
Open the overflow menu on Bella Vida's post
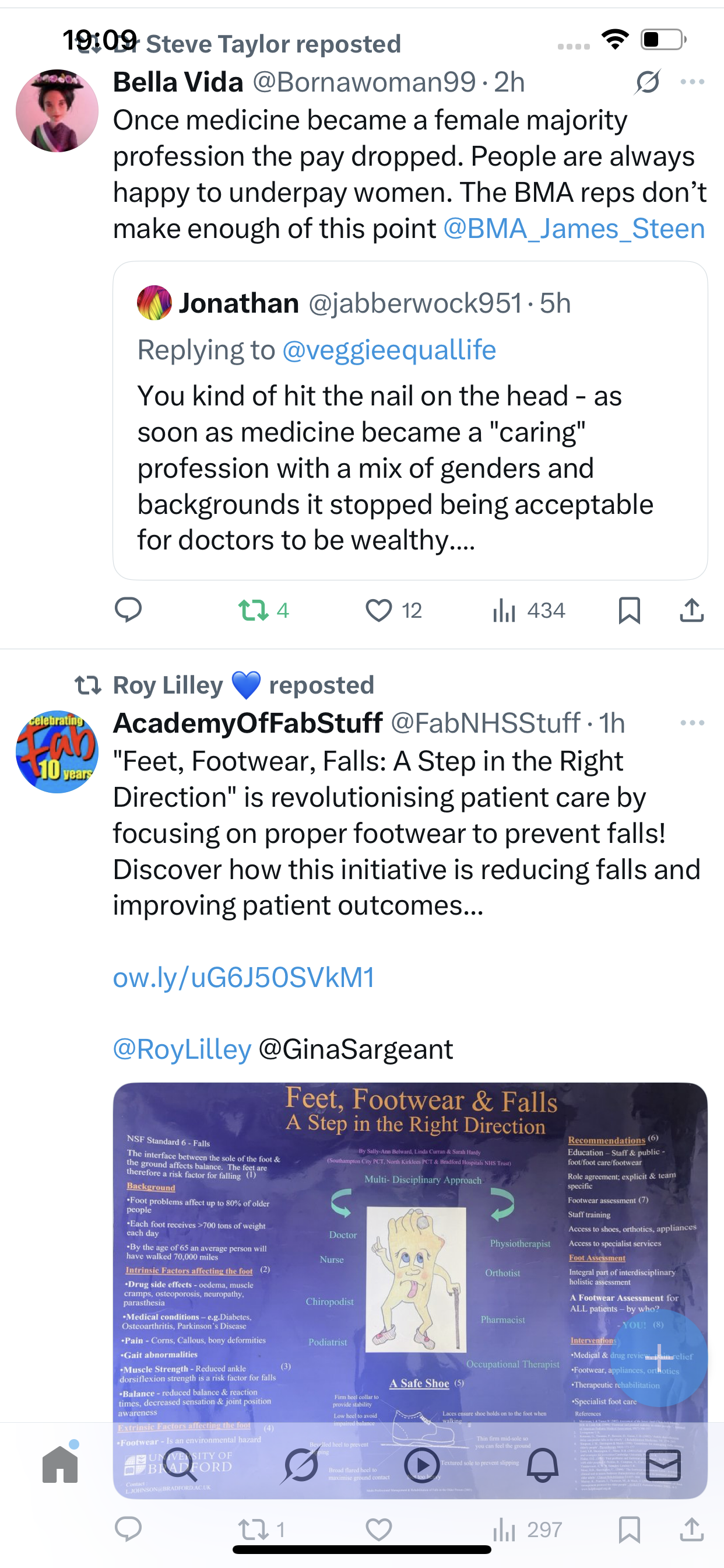click(692, 82)
